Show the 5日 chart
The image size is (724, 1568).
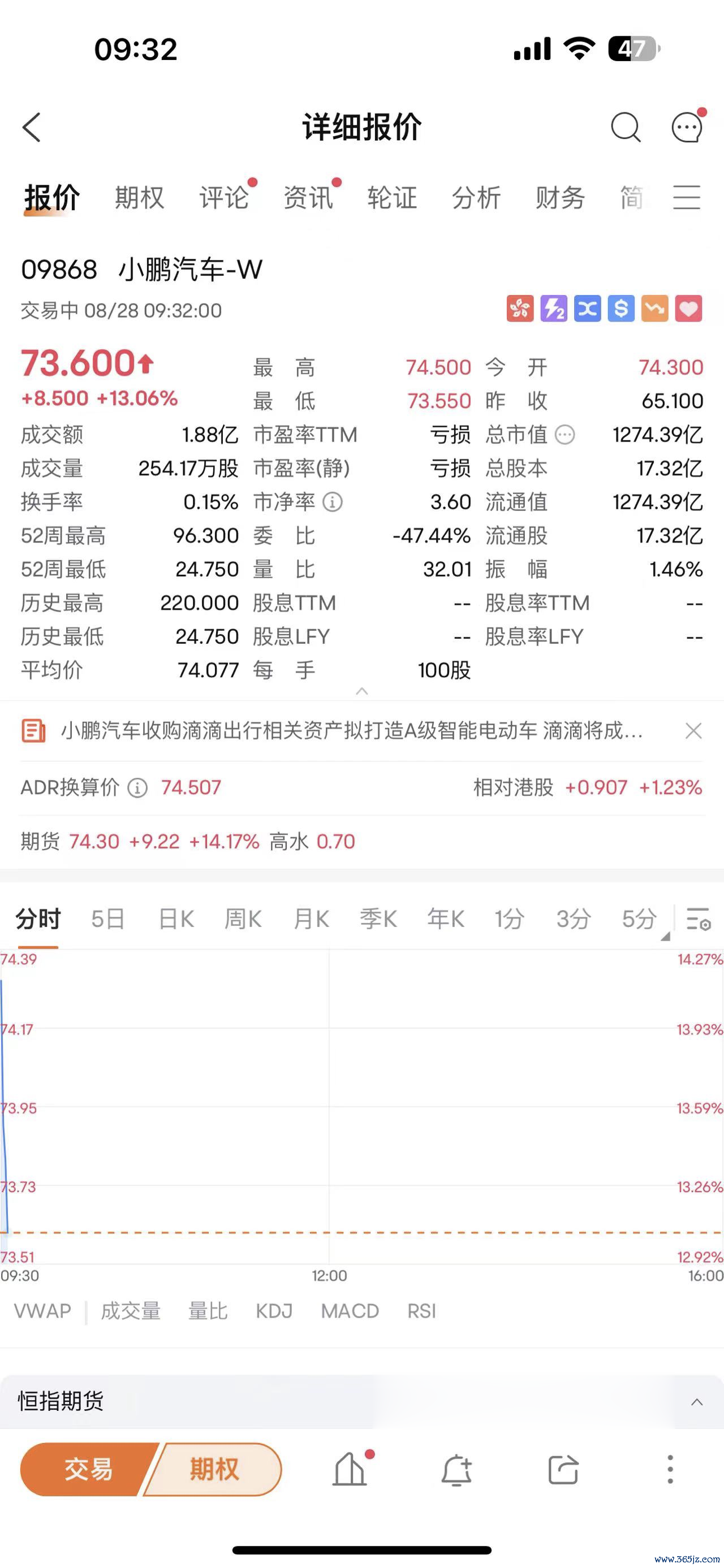[x=108, y=919]
